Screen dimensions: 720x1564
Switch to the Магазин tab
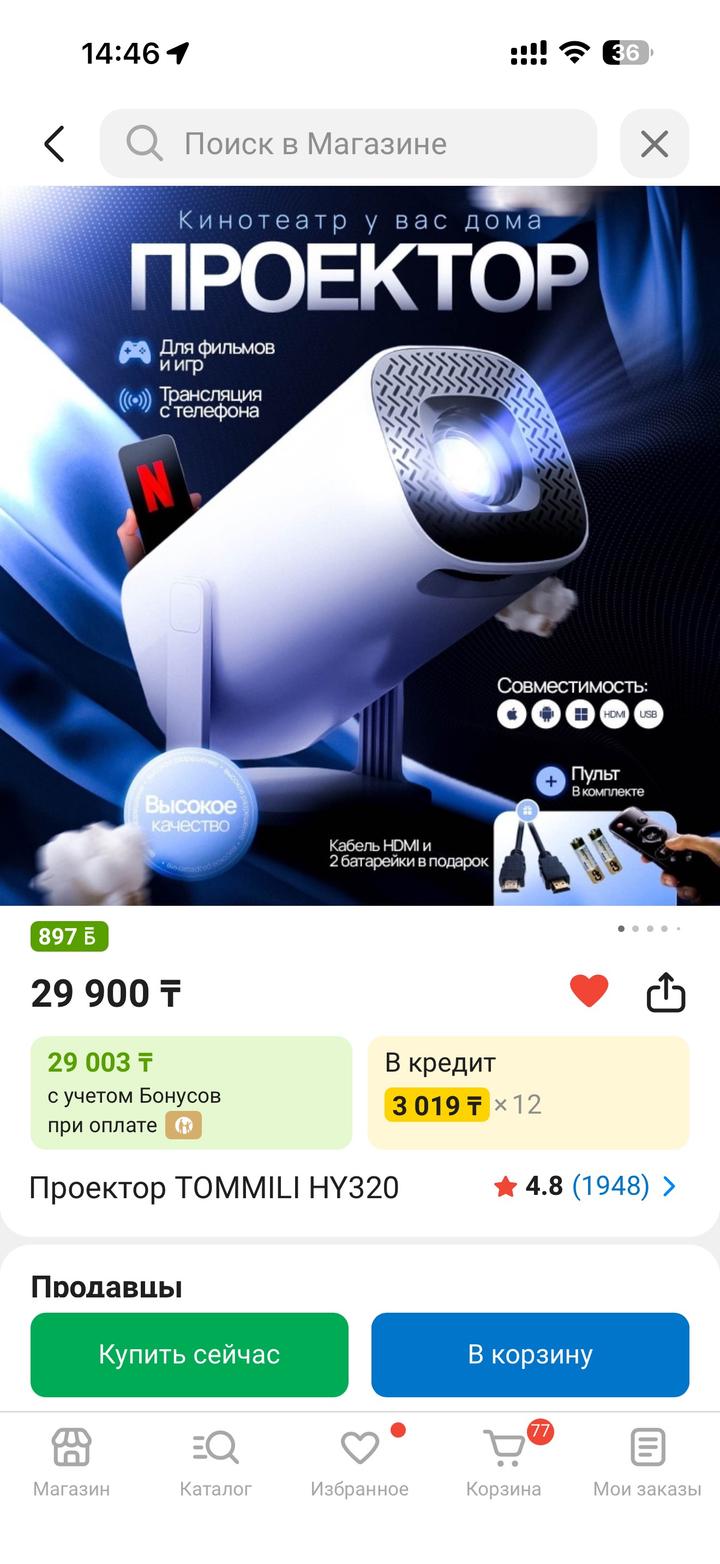[71, 1461]
